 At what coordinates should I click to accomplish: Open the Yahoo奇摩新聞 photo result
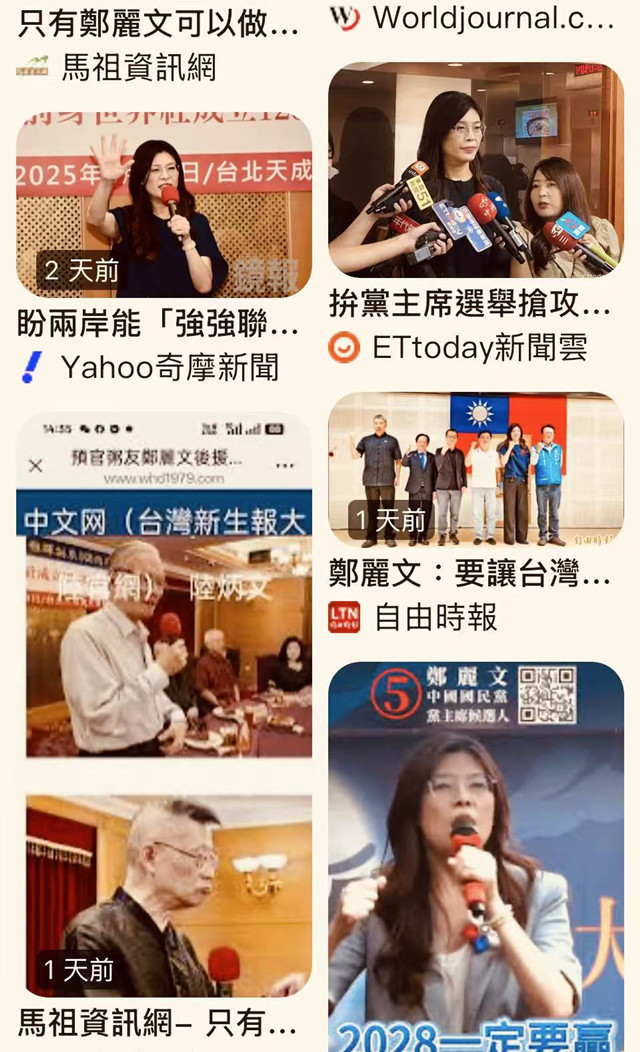point(163,205)
